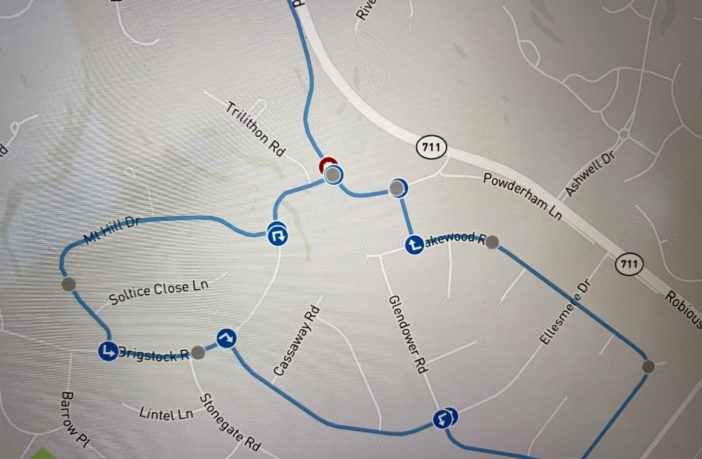Select the gray control point on Lakewood Rd

(x=491, y=242)
